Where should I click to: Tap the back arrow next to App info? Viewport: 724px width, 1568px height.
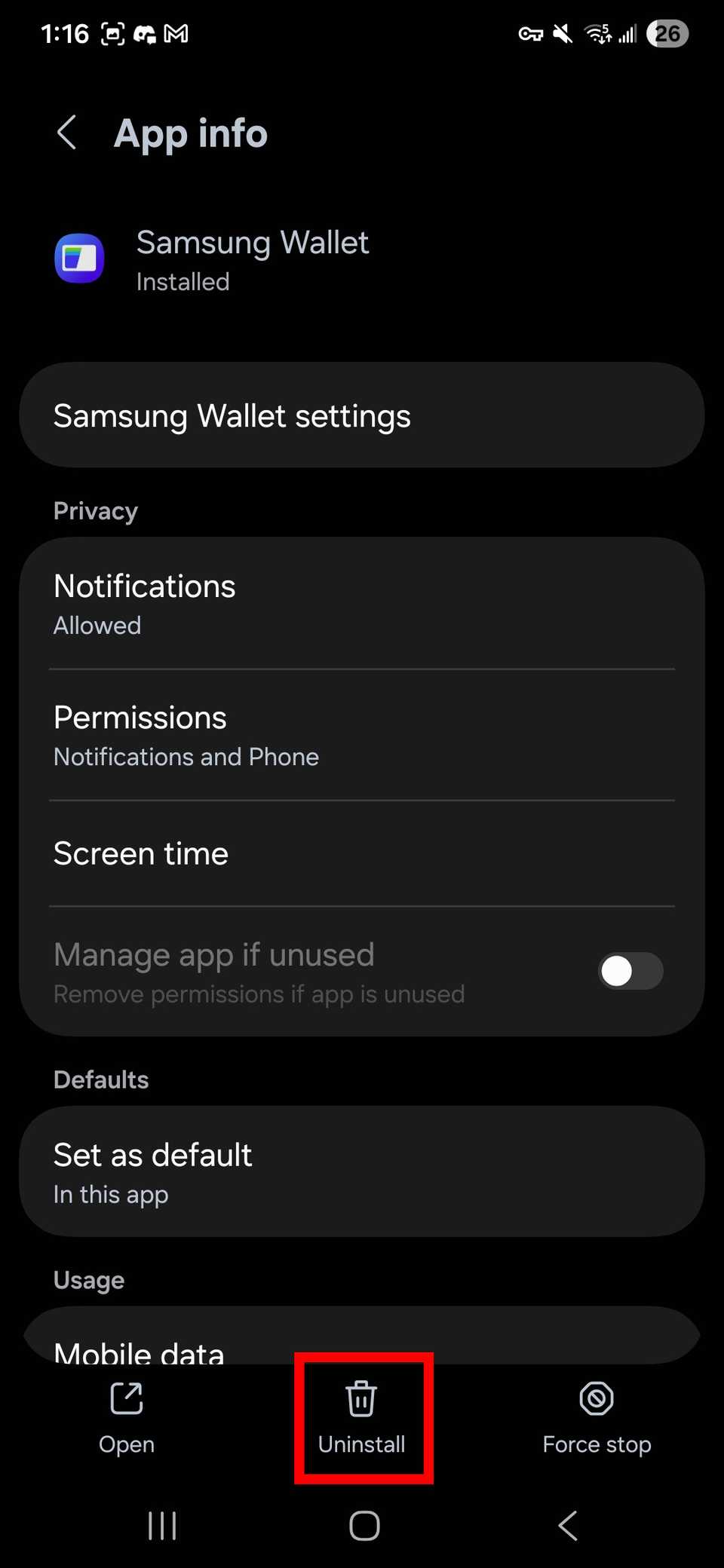pyautogui.click(x=68, y=133)
